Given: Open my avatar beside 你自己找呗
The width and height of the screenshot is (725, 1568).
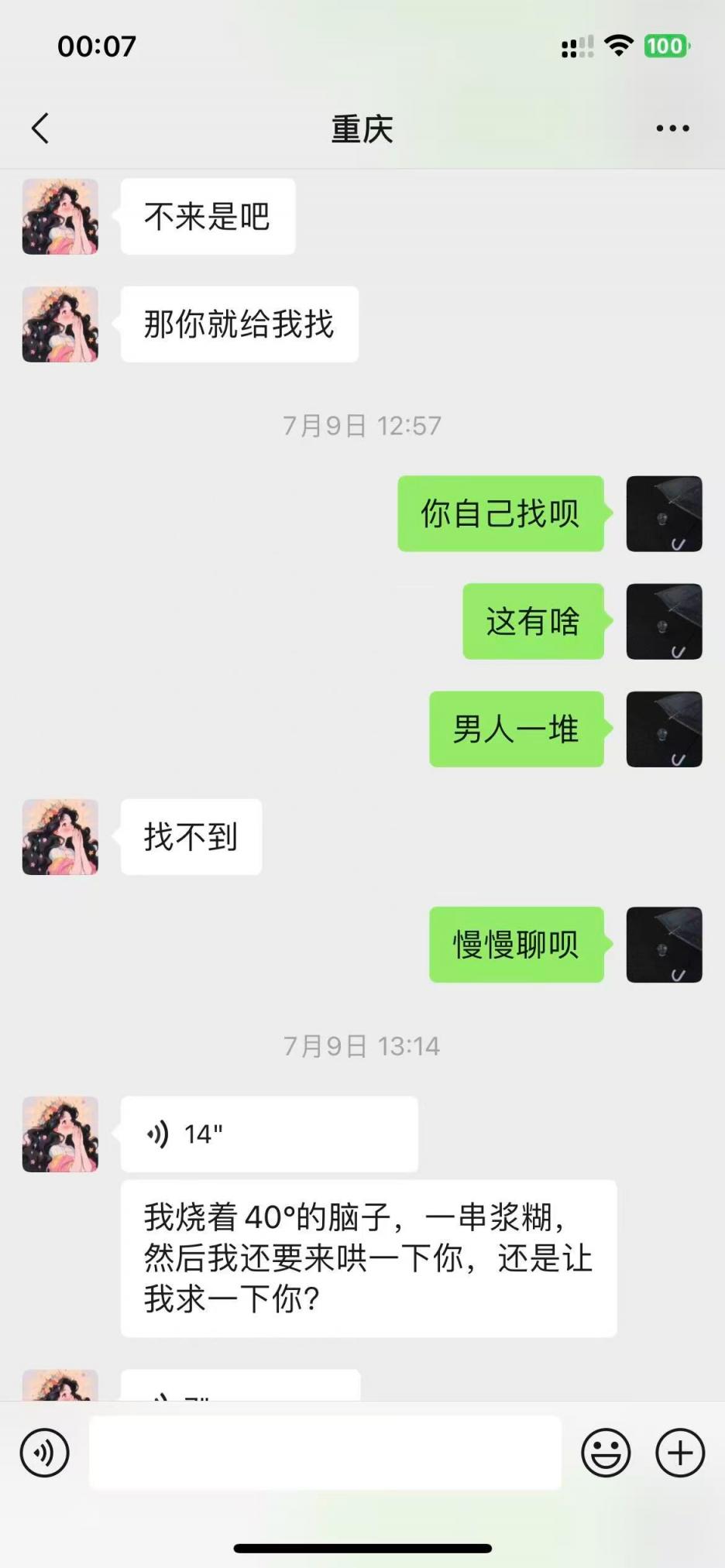Looking at the screenshot, I should [664, 514].
